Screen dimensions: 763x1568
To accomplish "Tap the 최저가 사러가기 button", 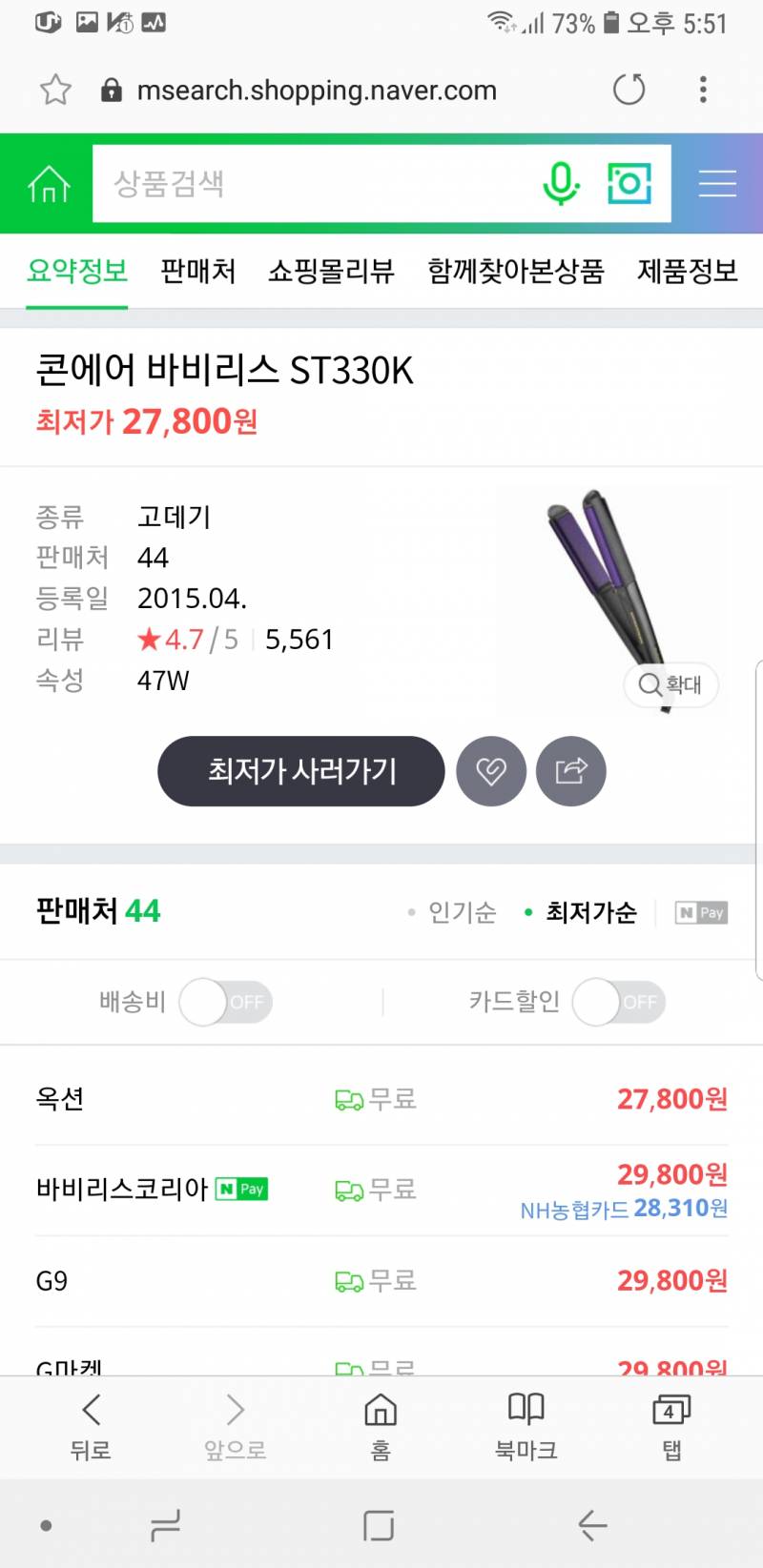I will (300, 771).
